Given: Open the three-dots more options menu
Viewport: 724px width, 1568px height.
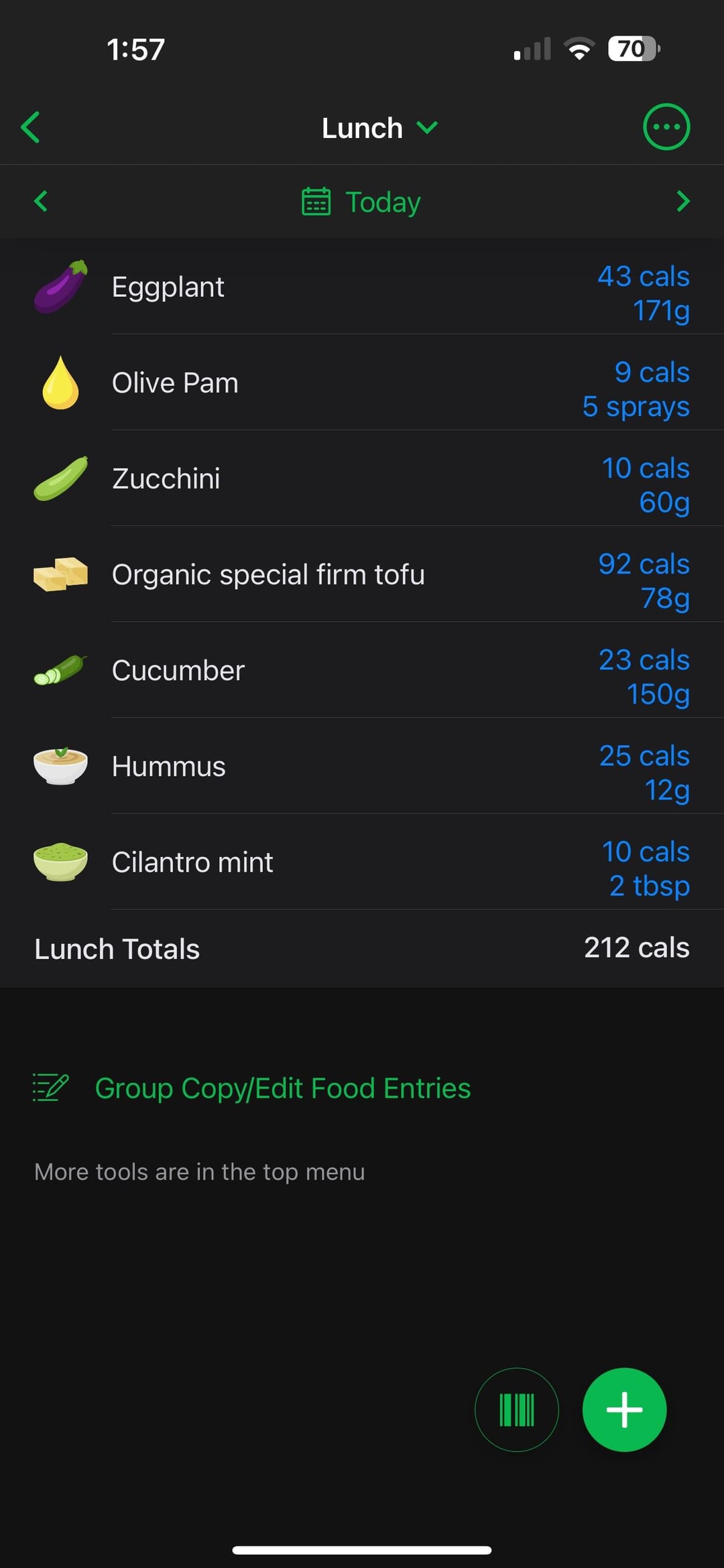Looking at the screenshot, I should [x=666, y=127].
